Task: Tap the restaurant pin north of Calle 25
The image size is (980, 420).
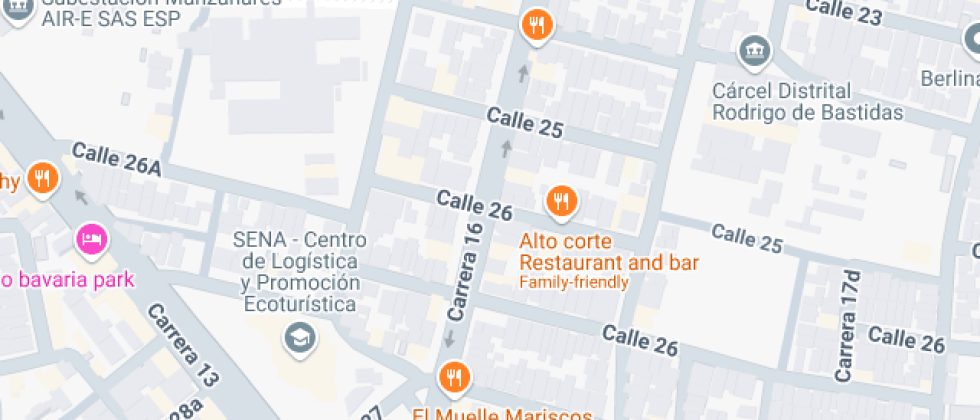Action: (537, 27)
